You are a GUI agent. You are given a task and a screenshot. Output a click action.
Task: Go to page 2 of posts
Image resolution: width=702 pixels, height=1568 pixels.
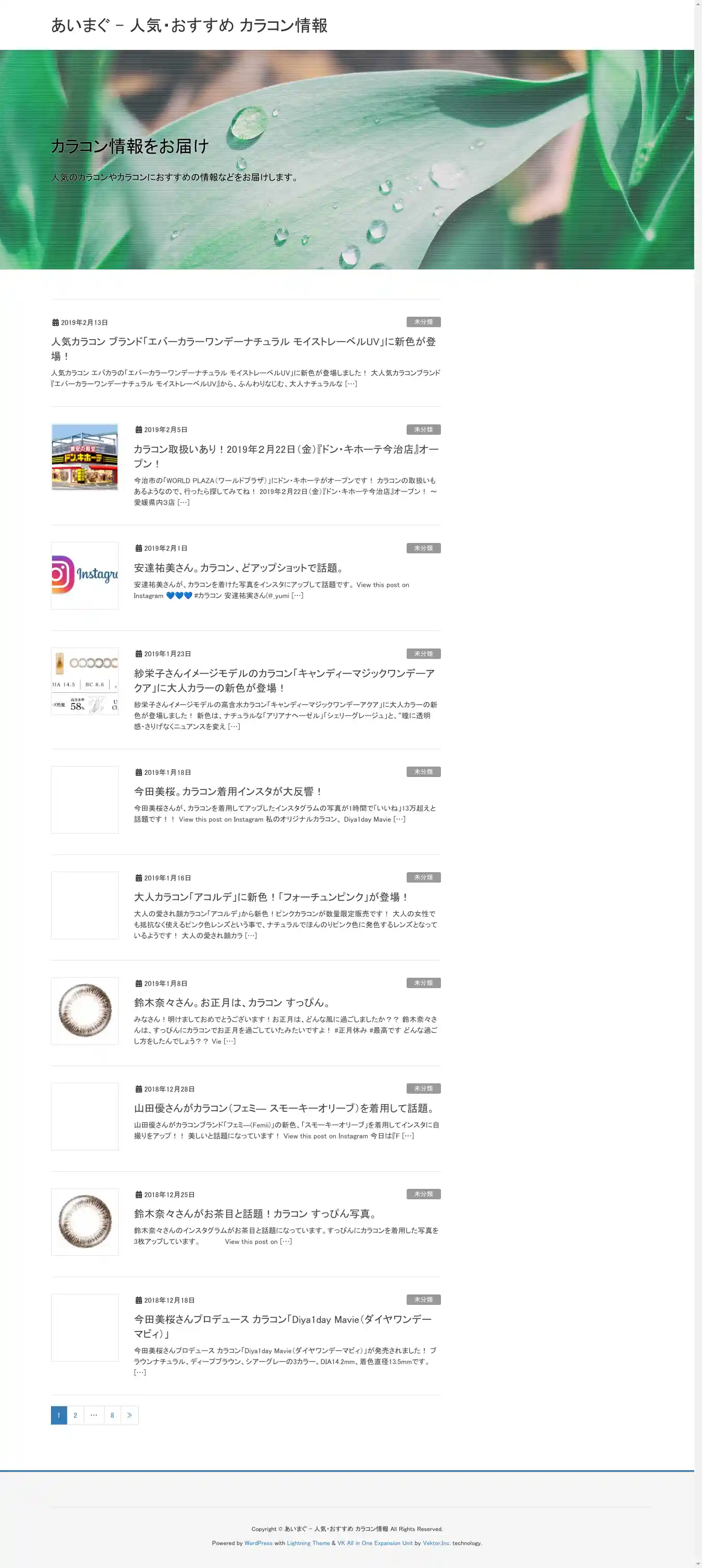(75, 1415)
